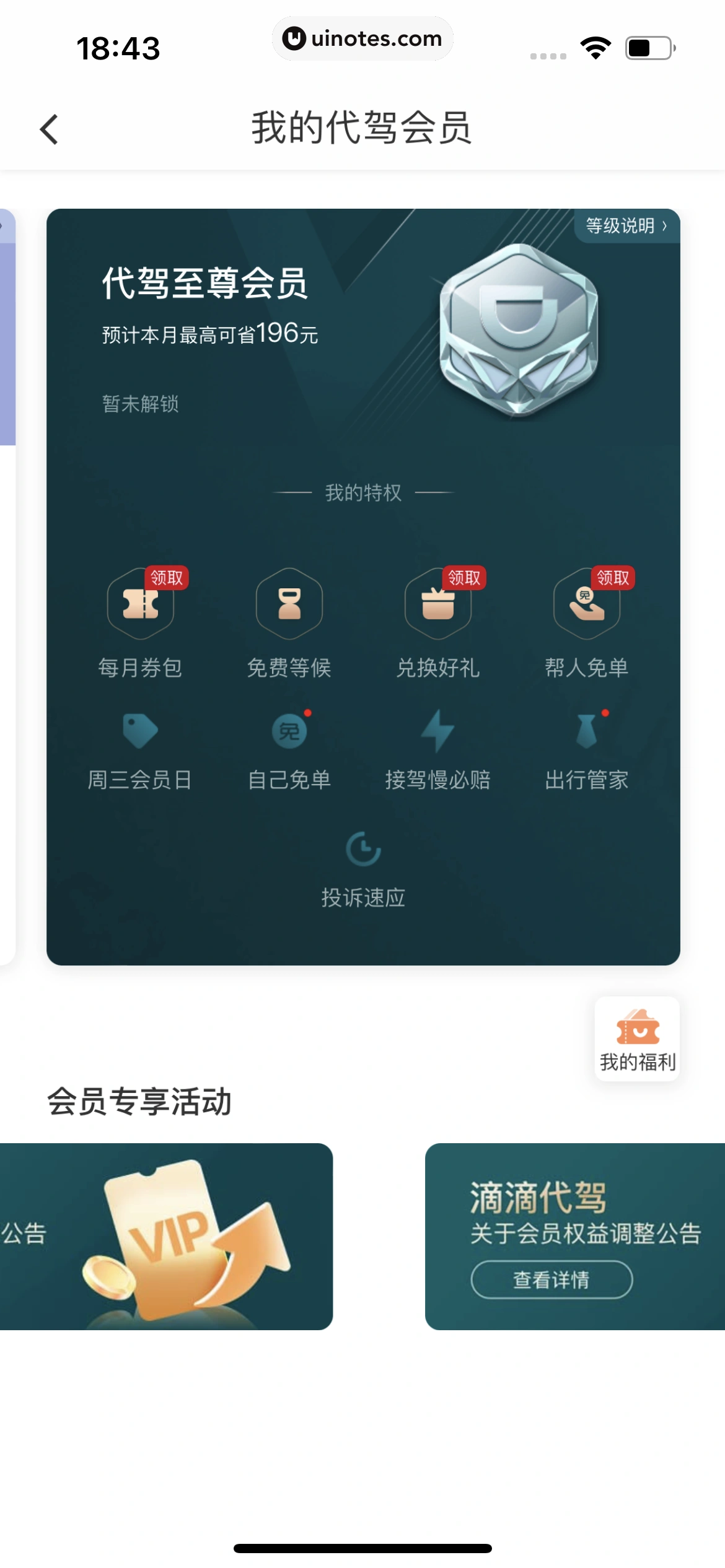The height and width of the screenshot is (1568, 725).
Task: Claim the 领取 badge on 每月券包
Action: pos(167,578)
